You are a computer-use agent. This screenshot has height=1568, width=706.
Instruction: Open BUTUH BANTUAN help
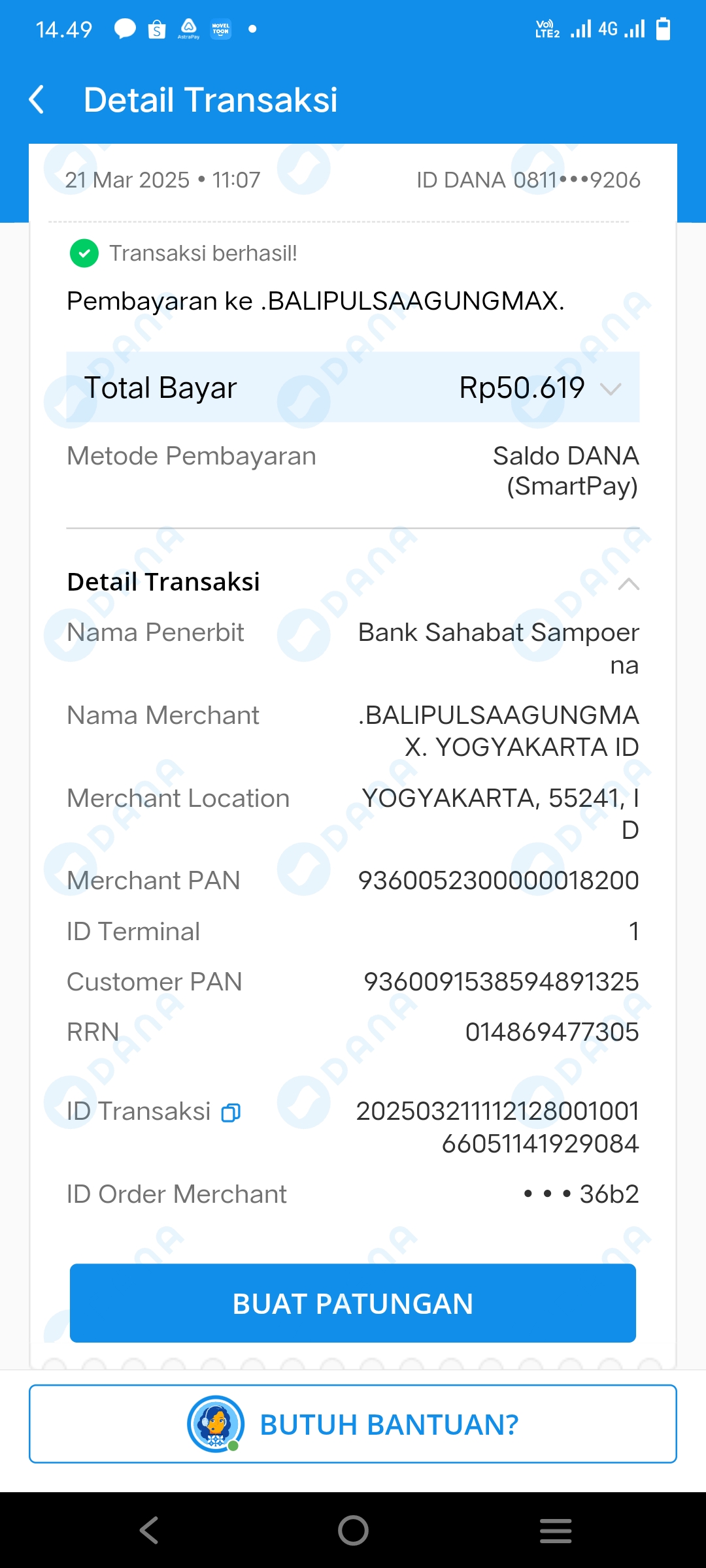pos(353,1424)
